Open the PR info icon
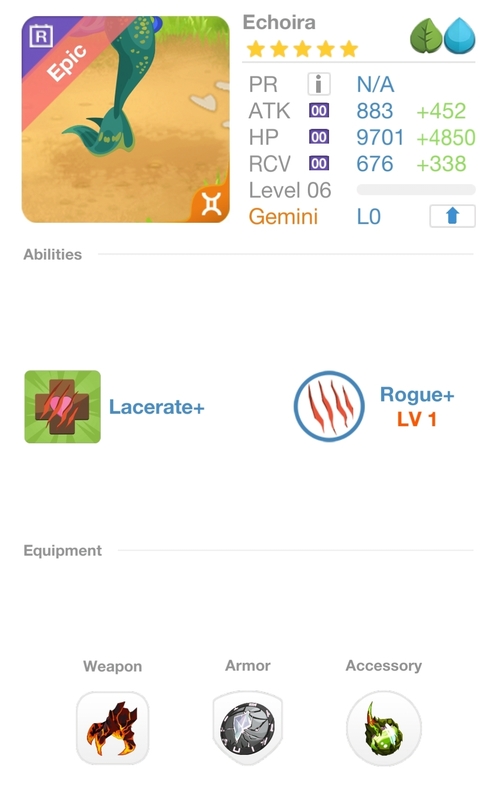Screen dimensions: 497x800 click(x=319, y=84)
